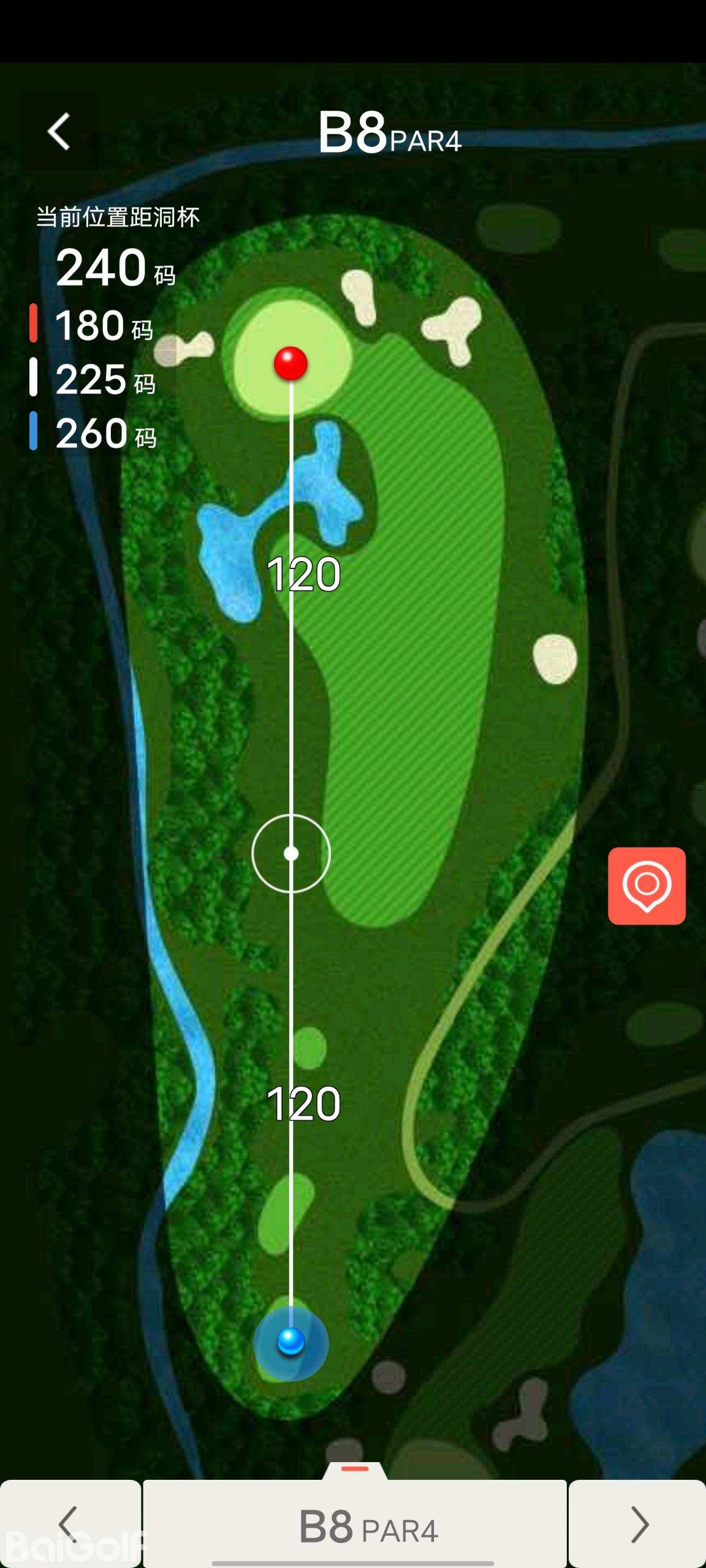706x1568 pixels.
Task: Go to the previous hole
Action: point(69,1524)
